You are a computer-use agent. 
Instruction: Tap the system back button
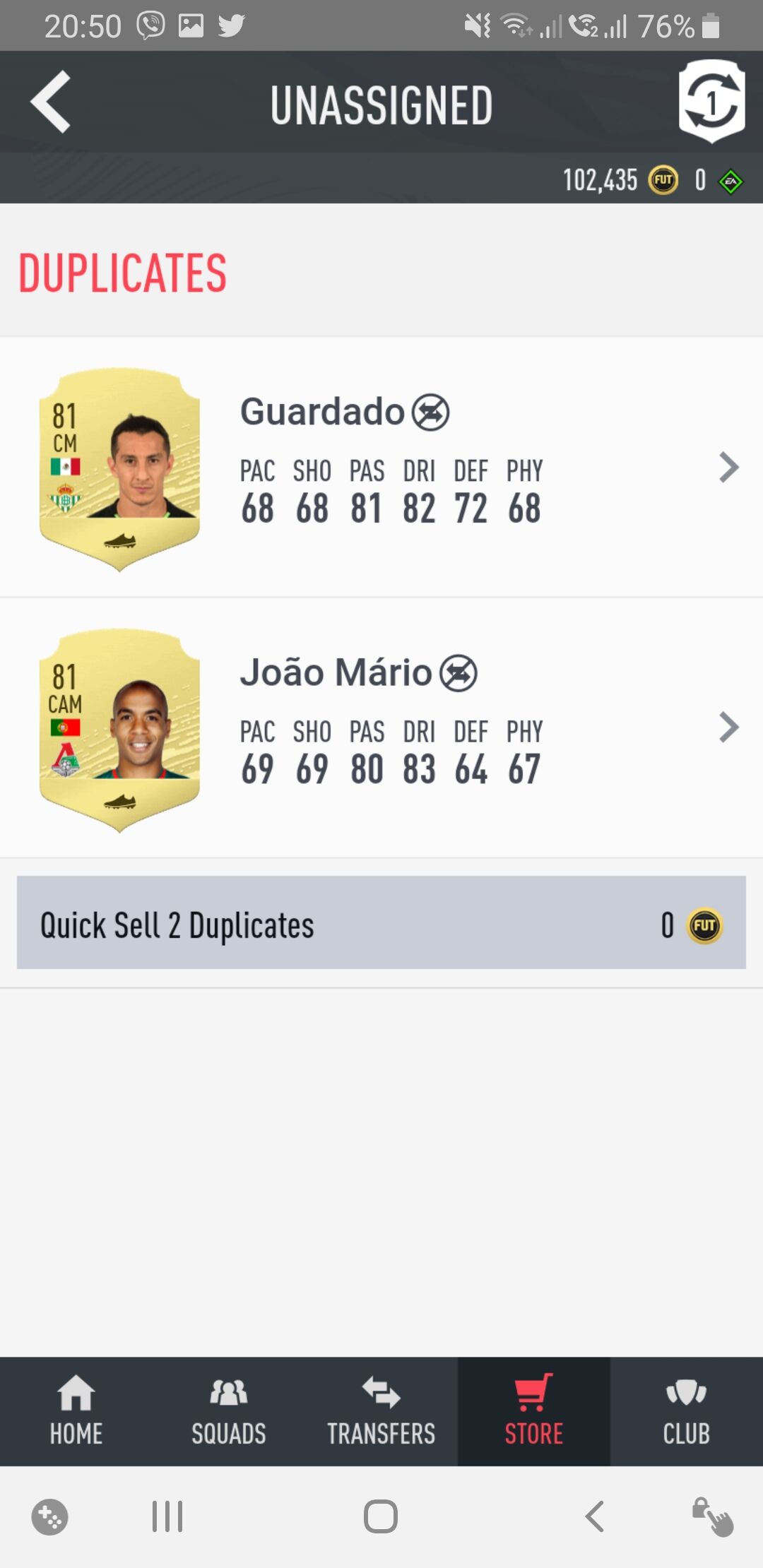595,1516
